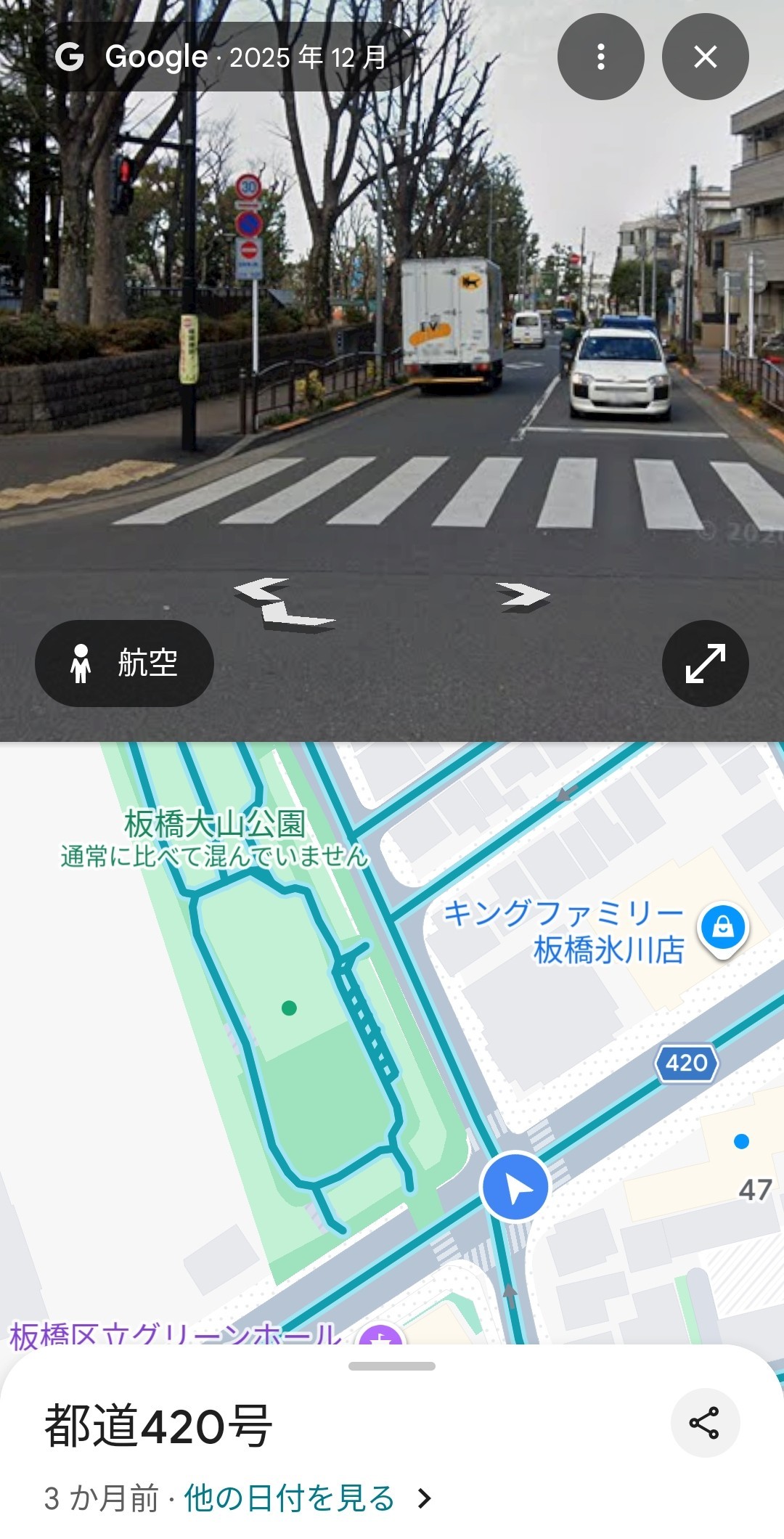This screenshot has height=1539, width=784.
Task: Close the Street View panel
Action: pos(705,57)
